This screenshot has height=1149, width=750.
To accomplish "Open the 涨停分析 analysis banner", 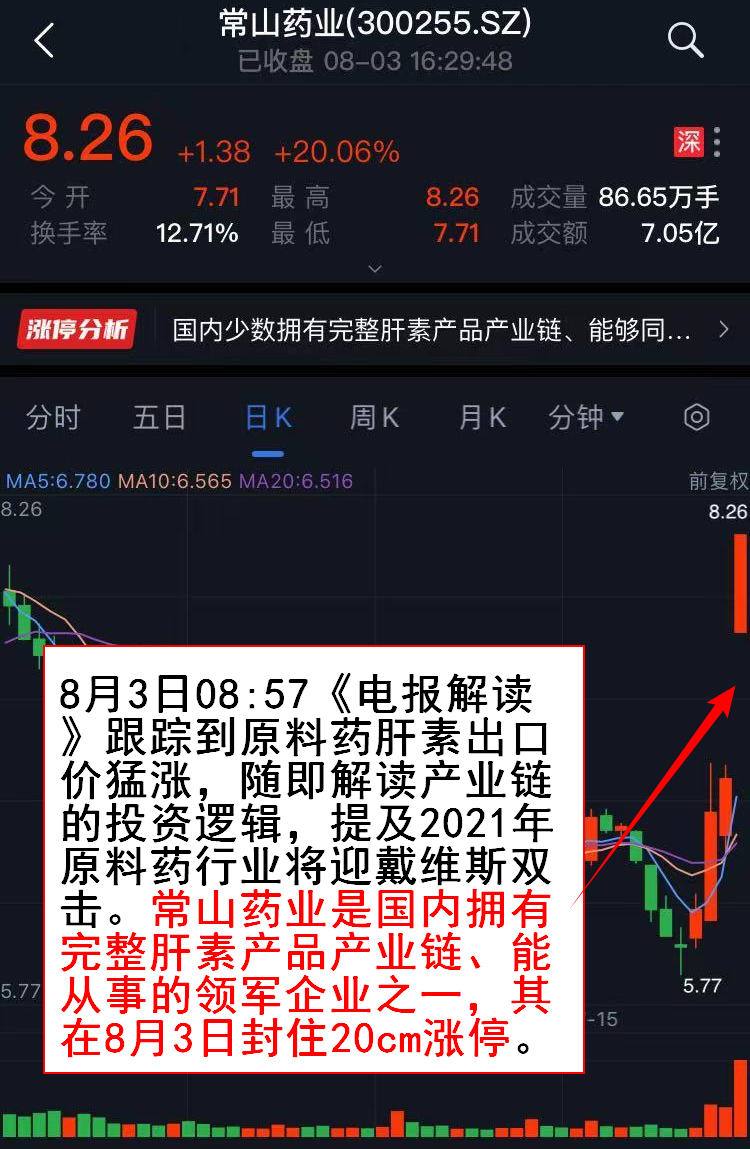I will [374, 330].
